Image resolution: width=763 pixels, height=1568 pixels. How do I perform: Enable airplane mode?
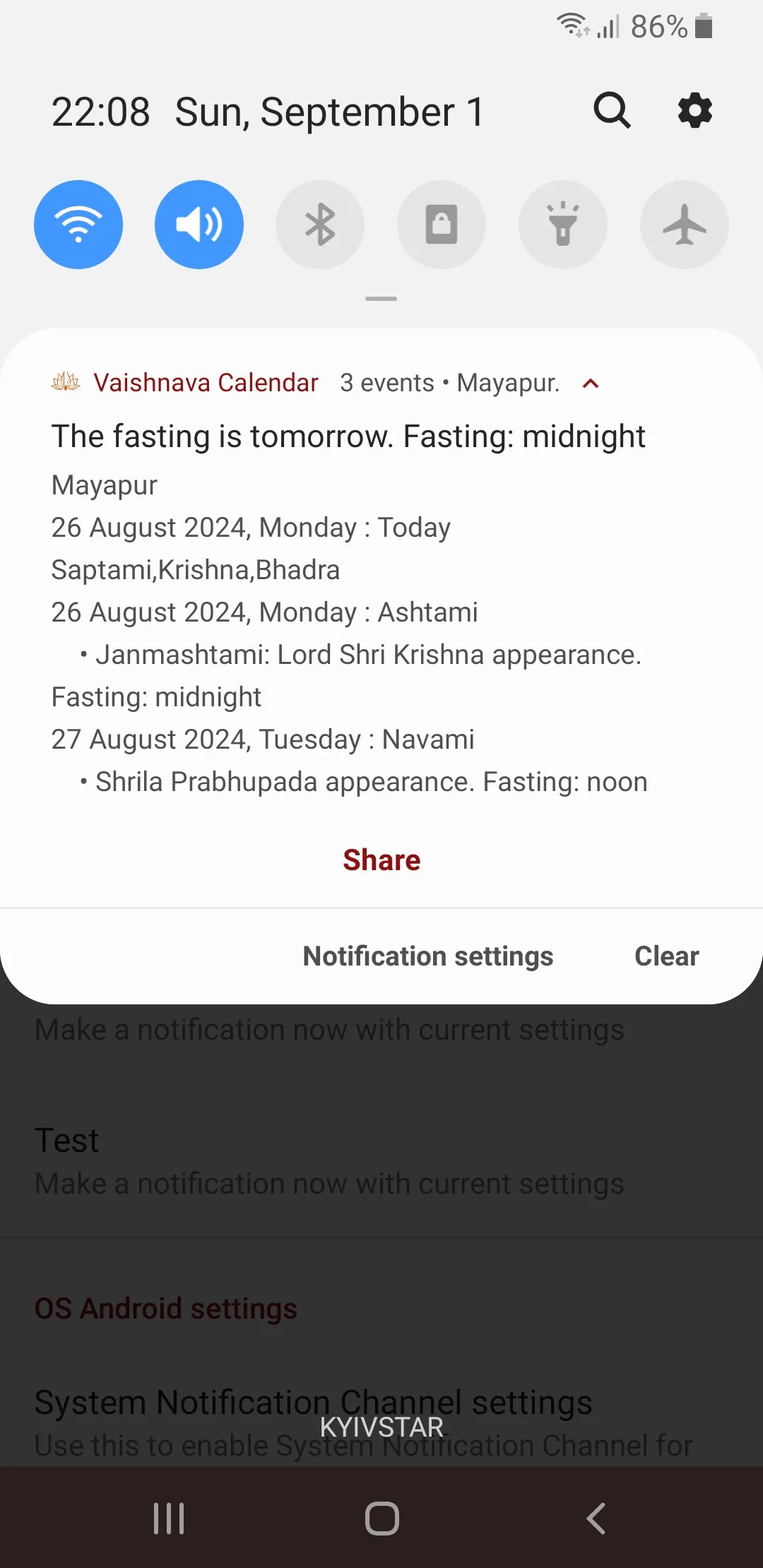click(684, 225)
